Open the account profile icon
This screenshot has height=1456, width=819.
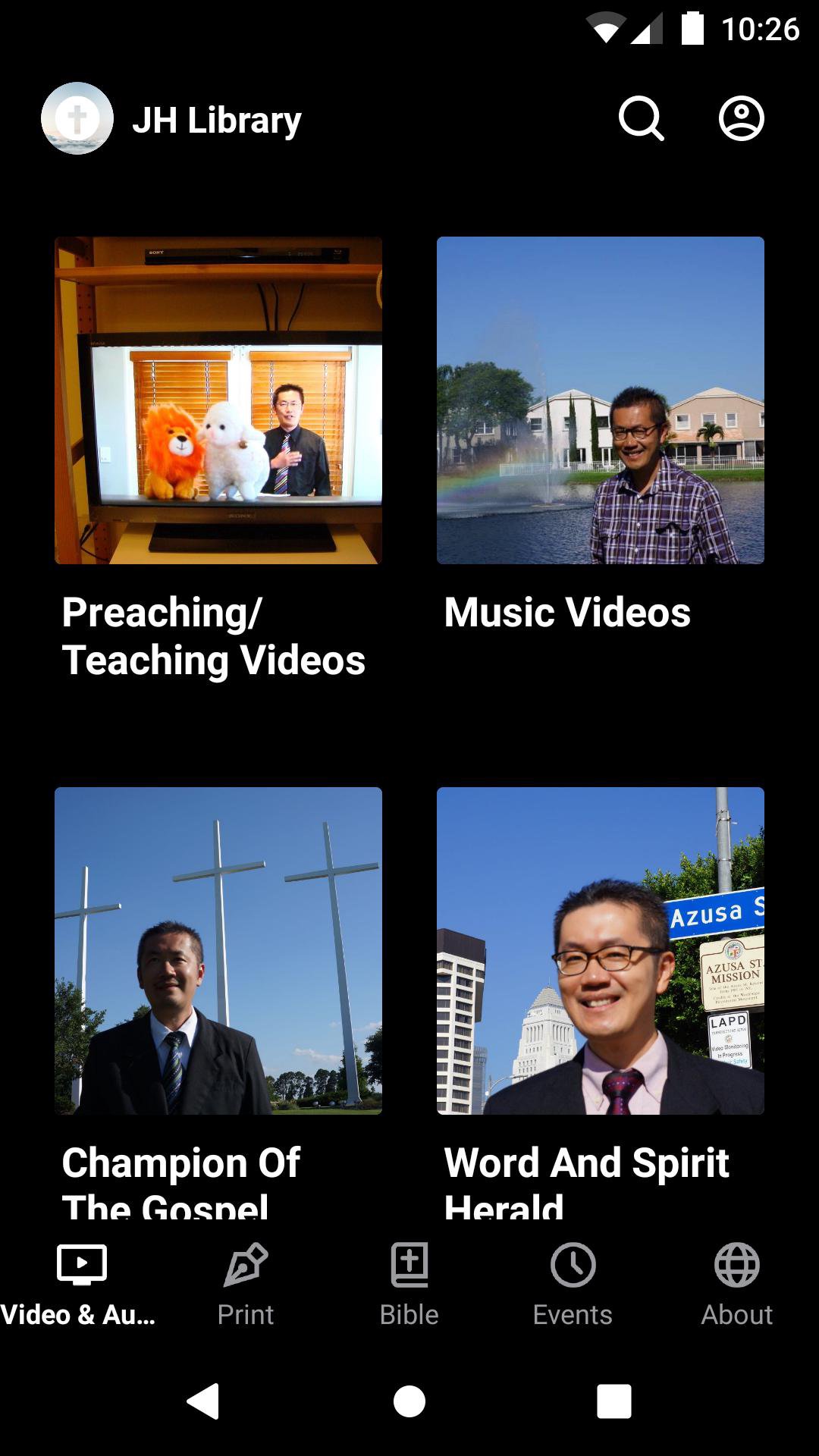pos(741,119)
